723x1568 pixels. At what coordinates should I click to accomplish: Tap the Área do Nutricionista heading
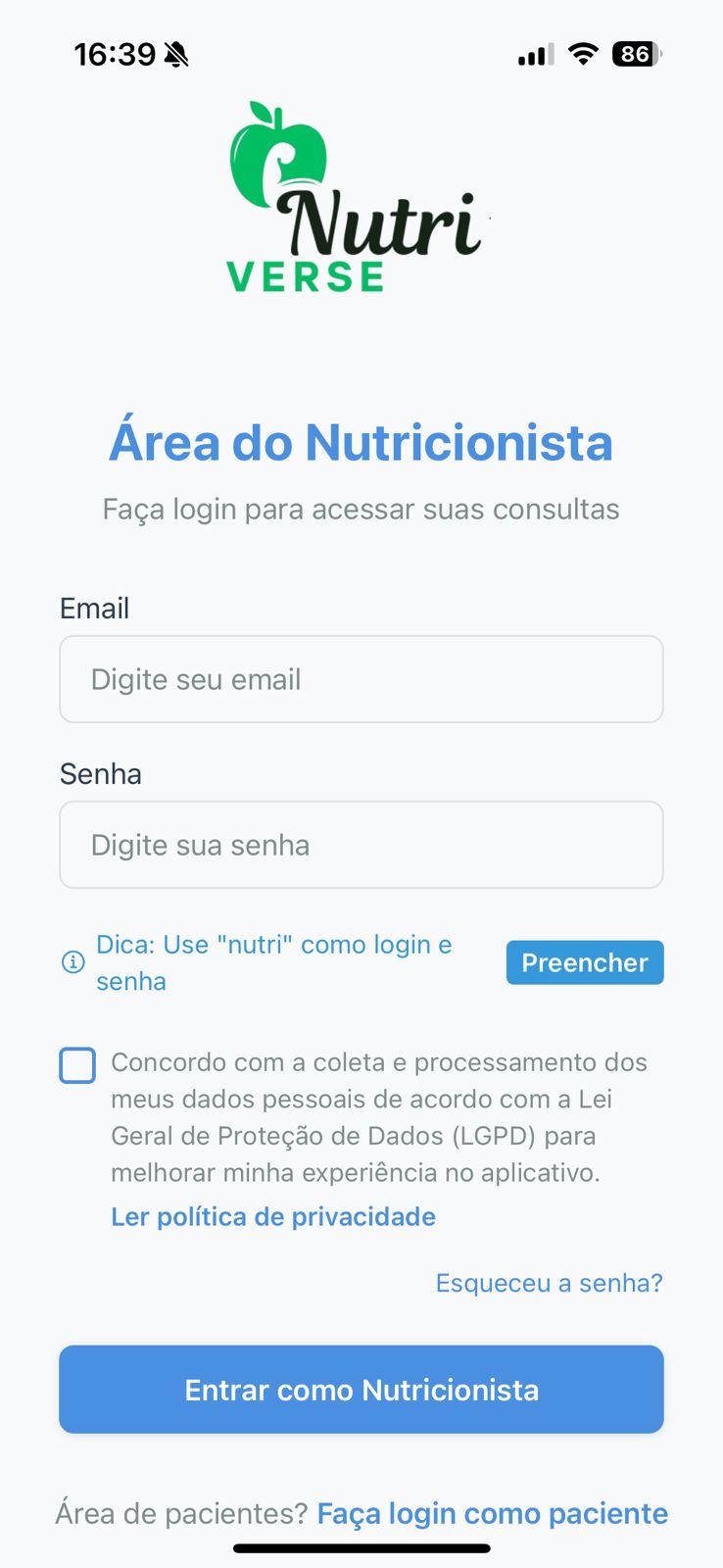361,443
